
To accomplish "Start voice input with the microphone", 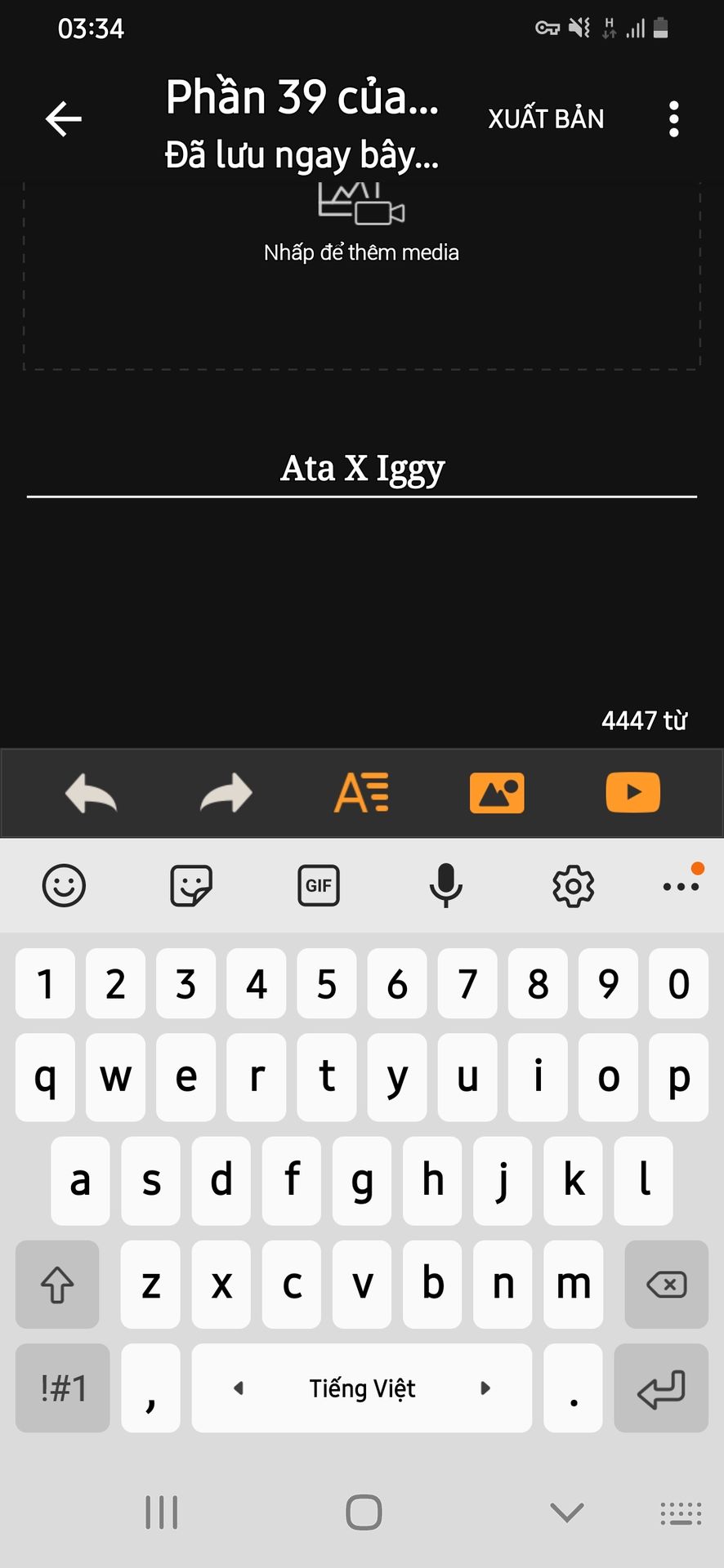I will [x=446, y=886].
